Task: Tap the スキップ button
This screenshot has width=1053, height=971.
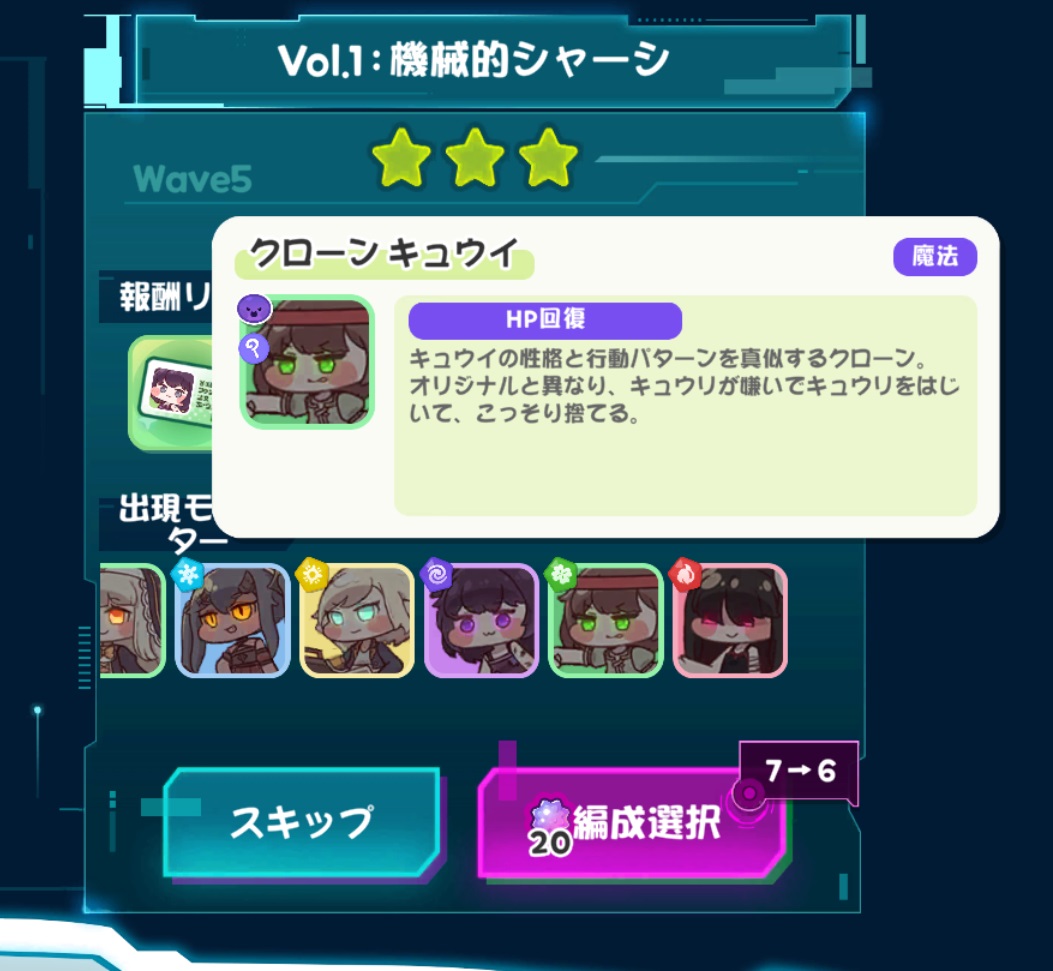Action: [x=301, y=822]
